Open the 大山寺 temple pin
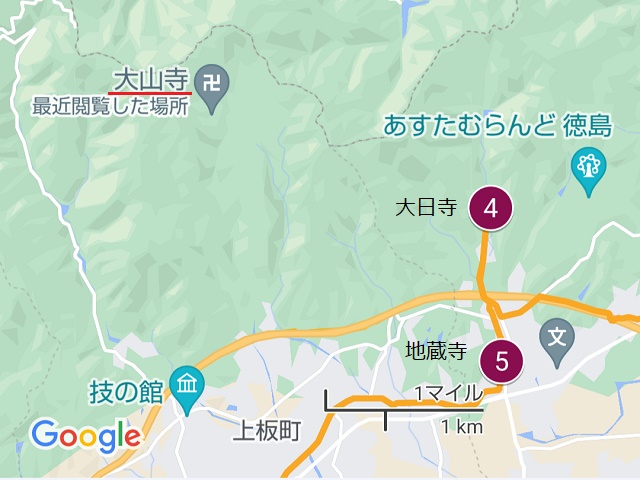The image size is (640, 480). [211, 80]
